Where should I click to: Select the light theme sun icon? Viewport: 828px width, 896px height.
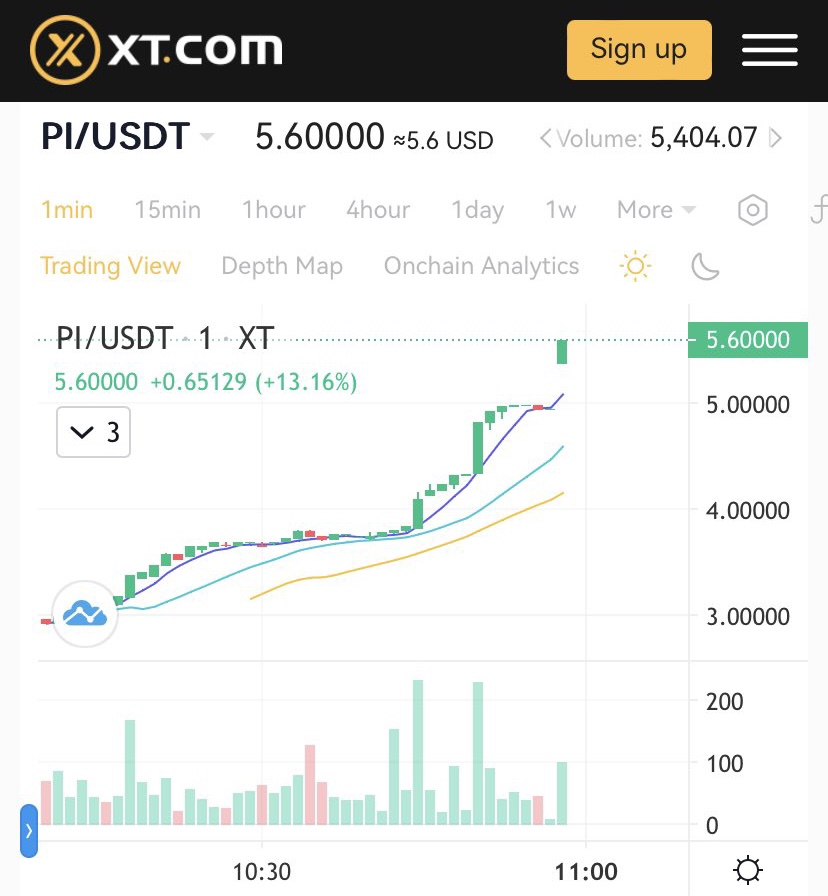click(x=635, y=266)
